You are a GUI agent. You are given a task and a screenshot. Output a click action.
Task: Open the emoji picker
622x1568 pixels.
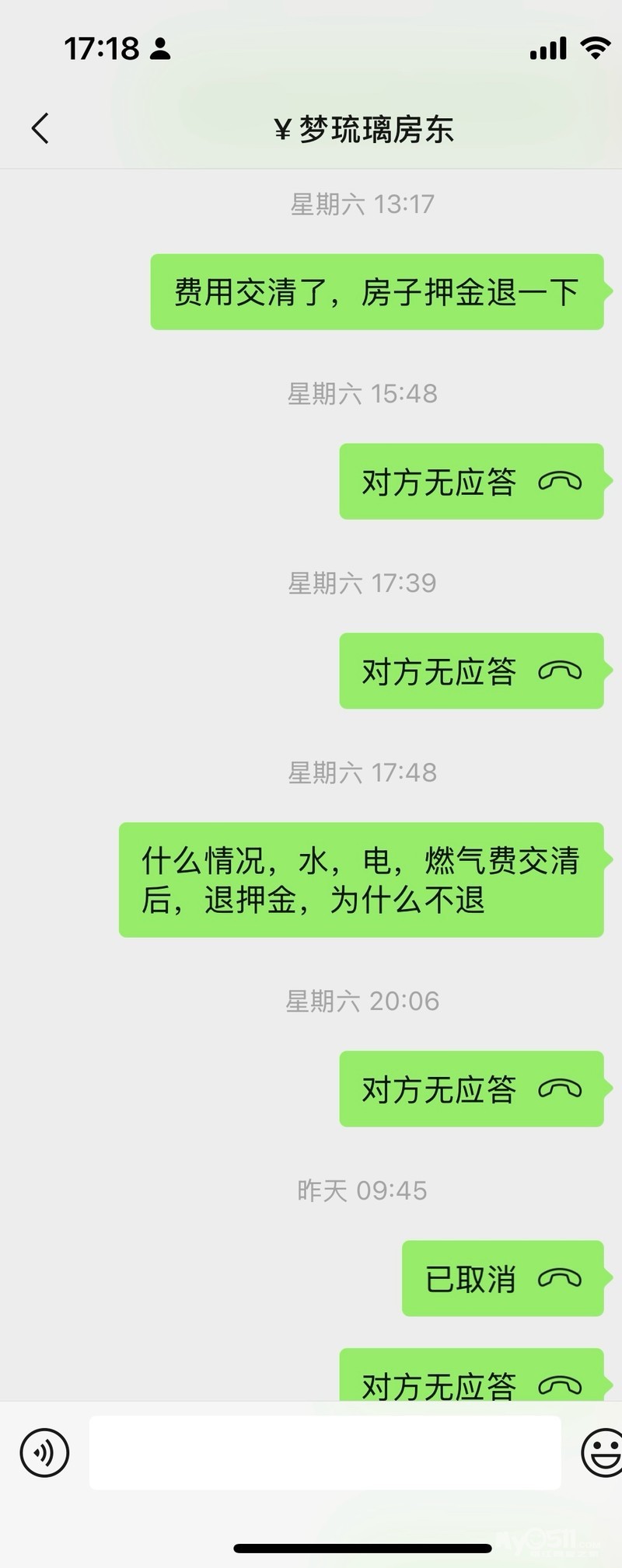pos(602,1452)
